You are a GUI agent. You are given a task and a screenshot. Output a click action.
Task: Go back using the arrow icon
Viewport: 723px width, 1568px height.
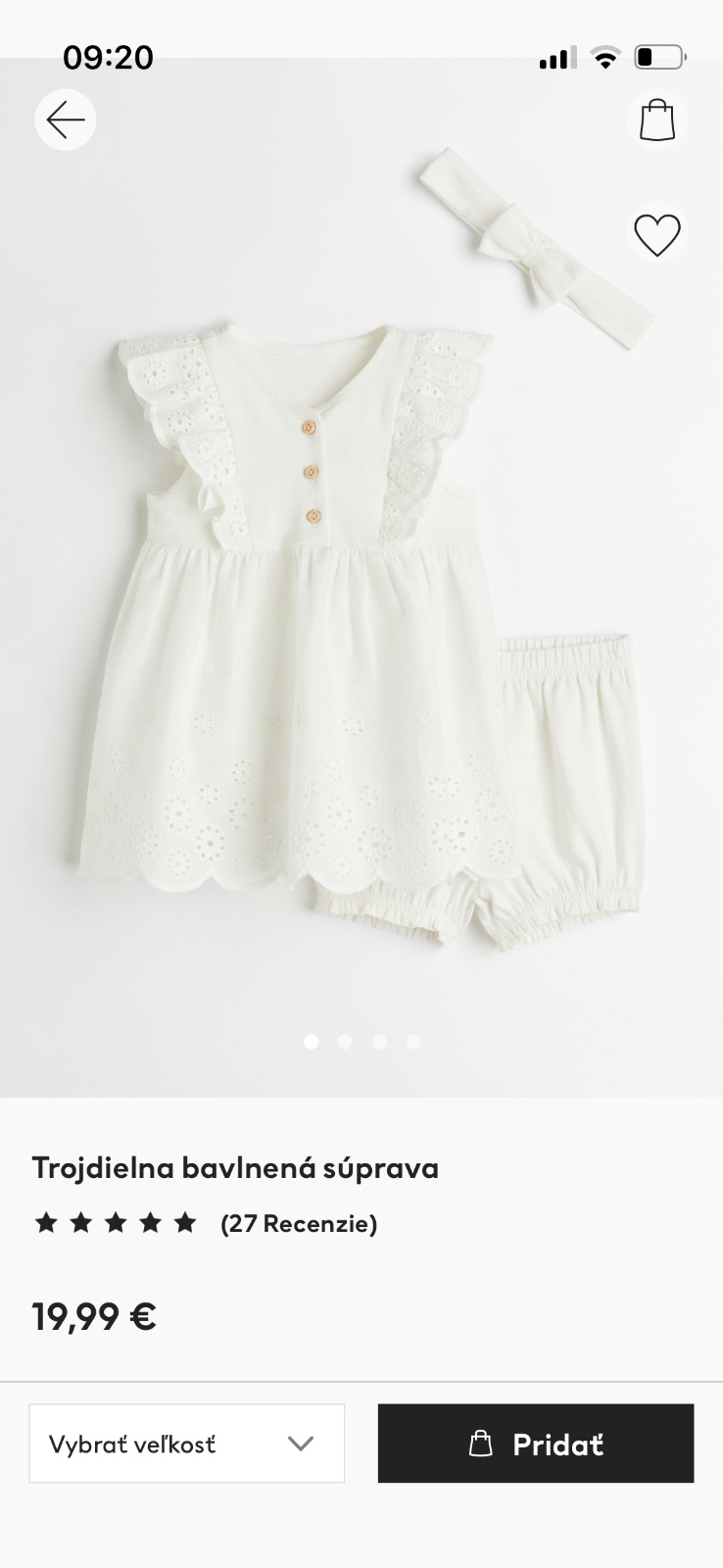pos(66,121)
